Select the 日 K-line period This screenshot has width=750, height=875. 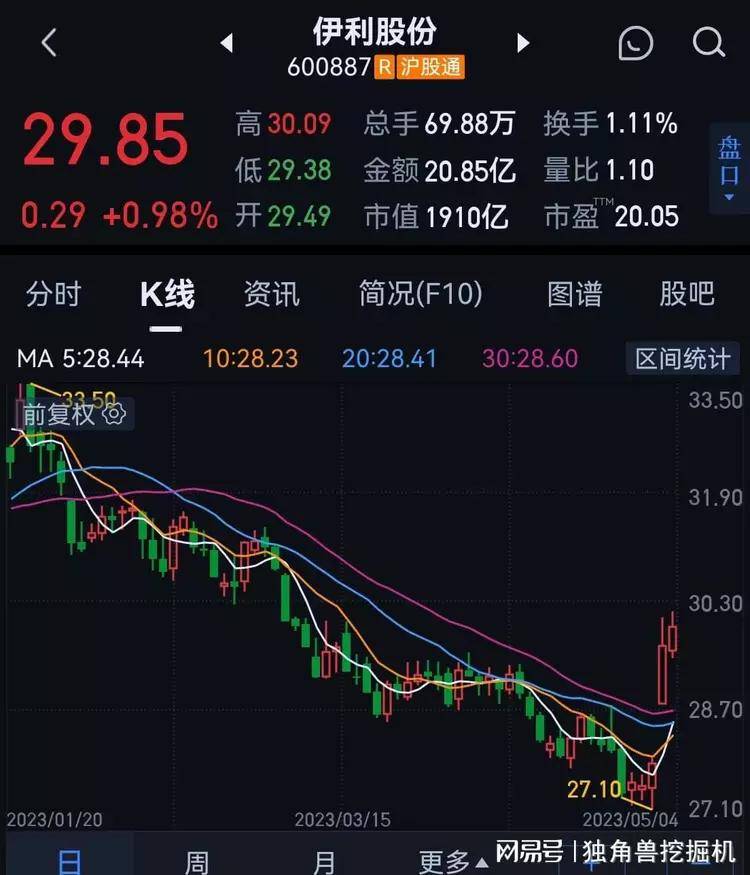coord(69,860)
